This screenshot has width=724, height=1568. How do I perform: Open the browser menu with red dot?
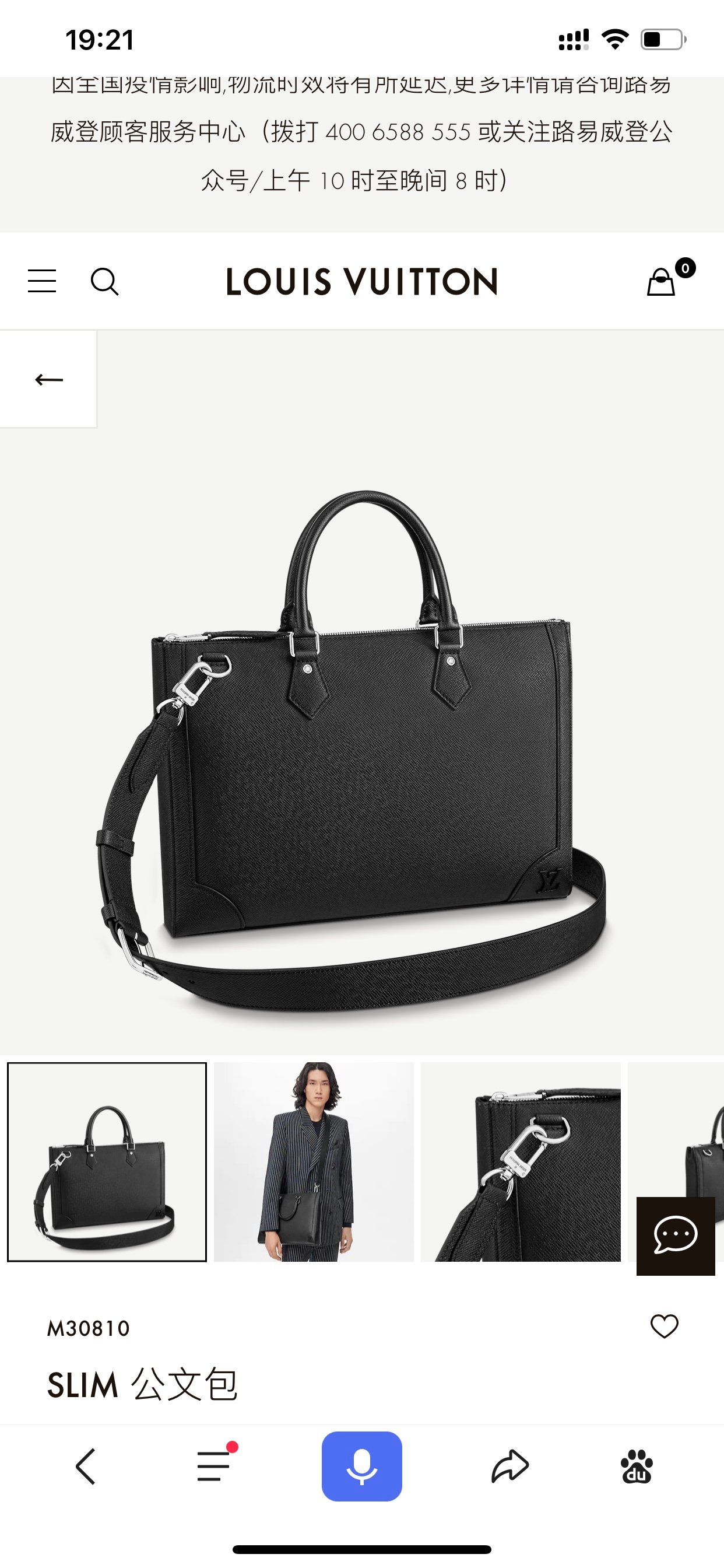tap(213, 1466)
